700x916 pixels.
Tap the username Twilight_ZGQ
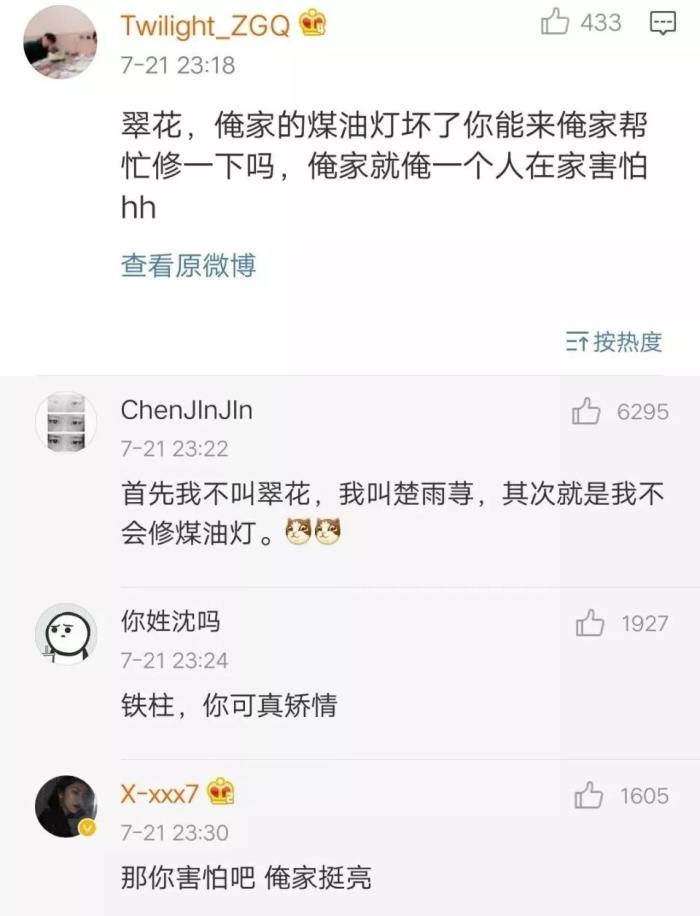click(206, 27)
